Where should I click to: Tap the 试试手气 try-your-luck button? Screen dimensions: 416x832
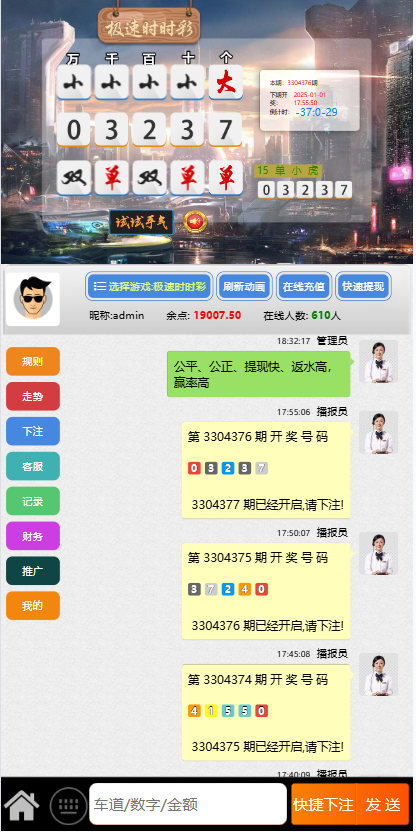(141, 222)
